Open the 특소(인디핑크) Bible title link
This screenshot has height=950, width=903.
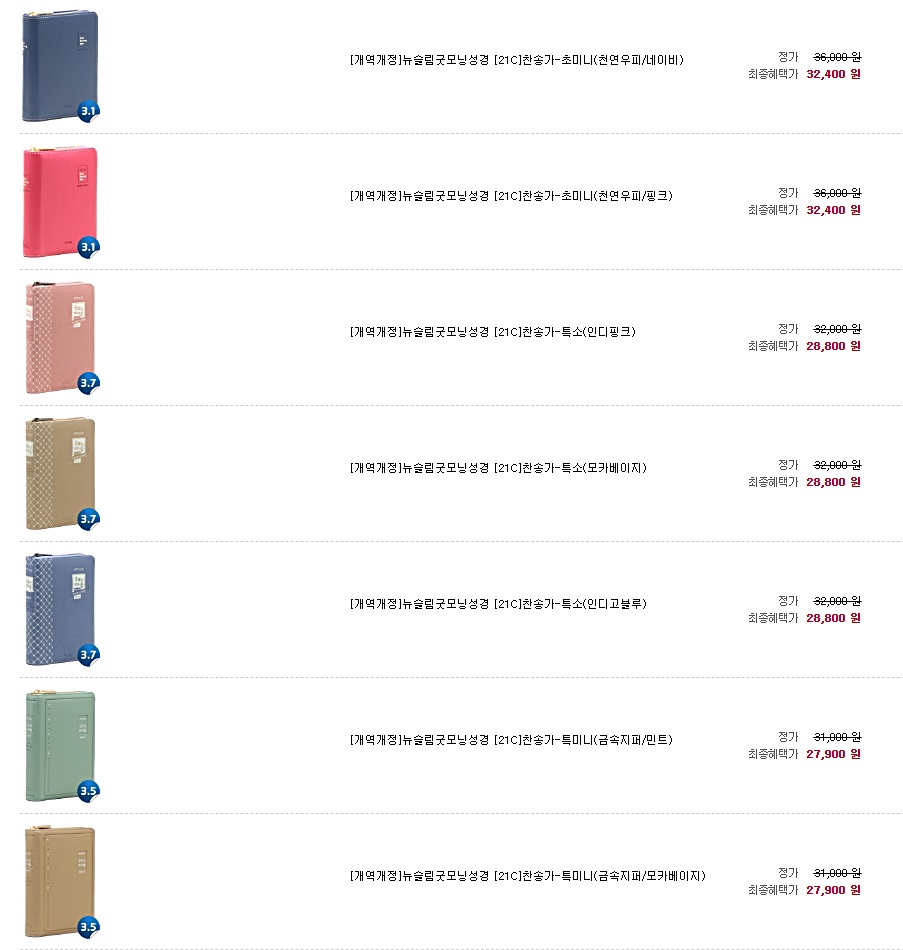point(493,332)
